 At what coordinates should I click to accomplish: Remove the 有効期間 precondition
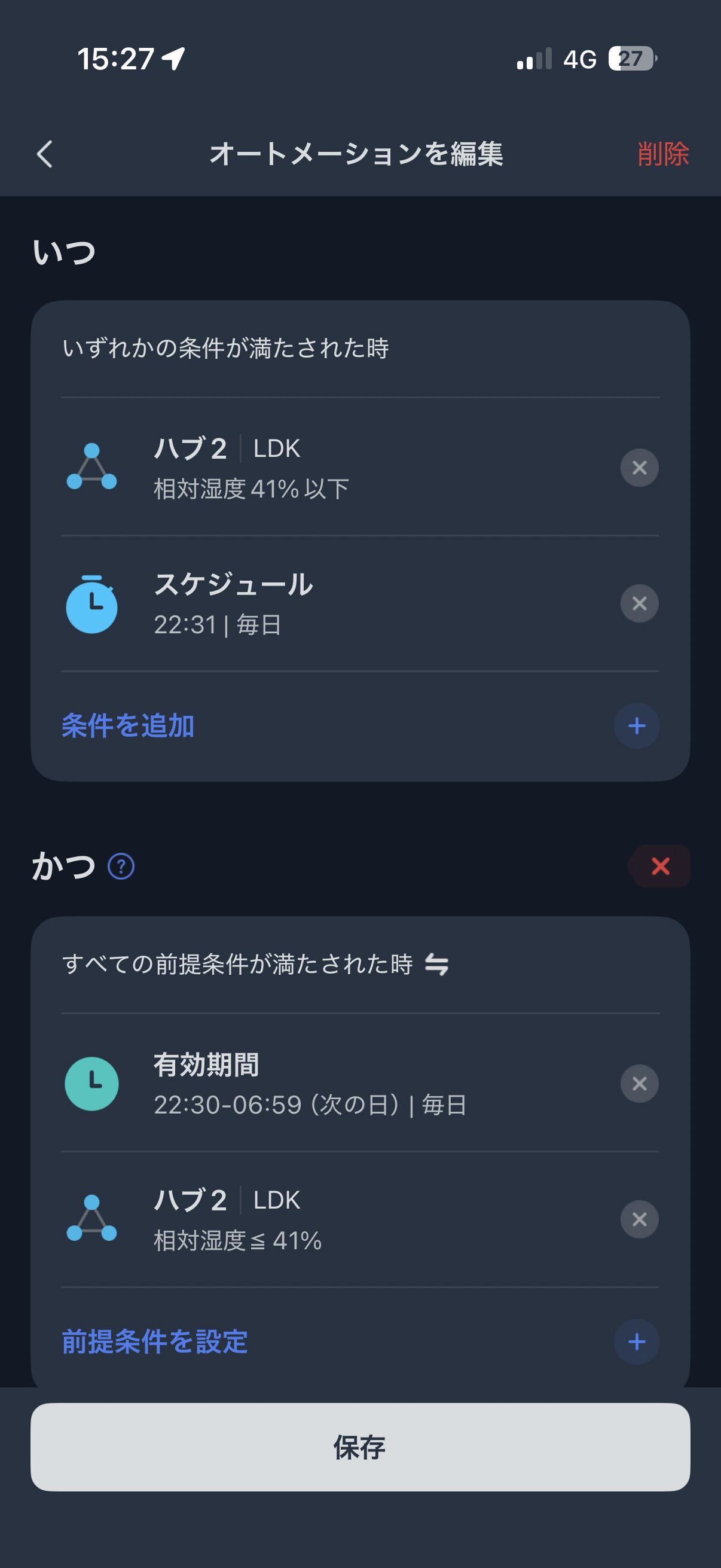point(639,1084)
